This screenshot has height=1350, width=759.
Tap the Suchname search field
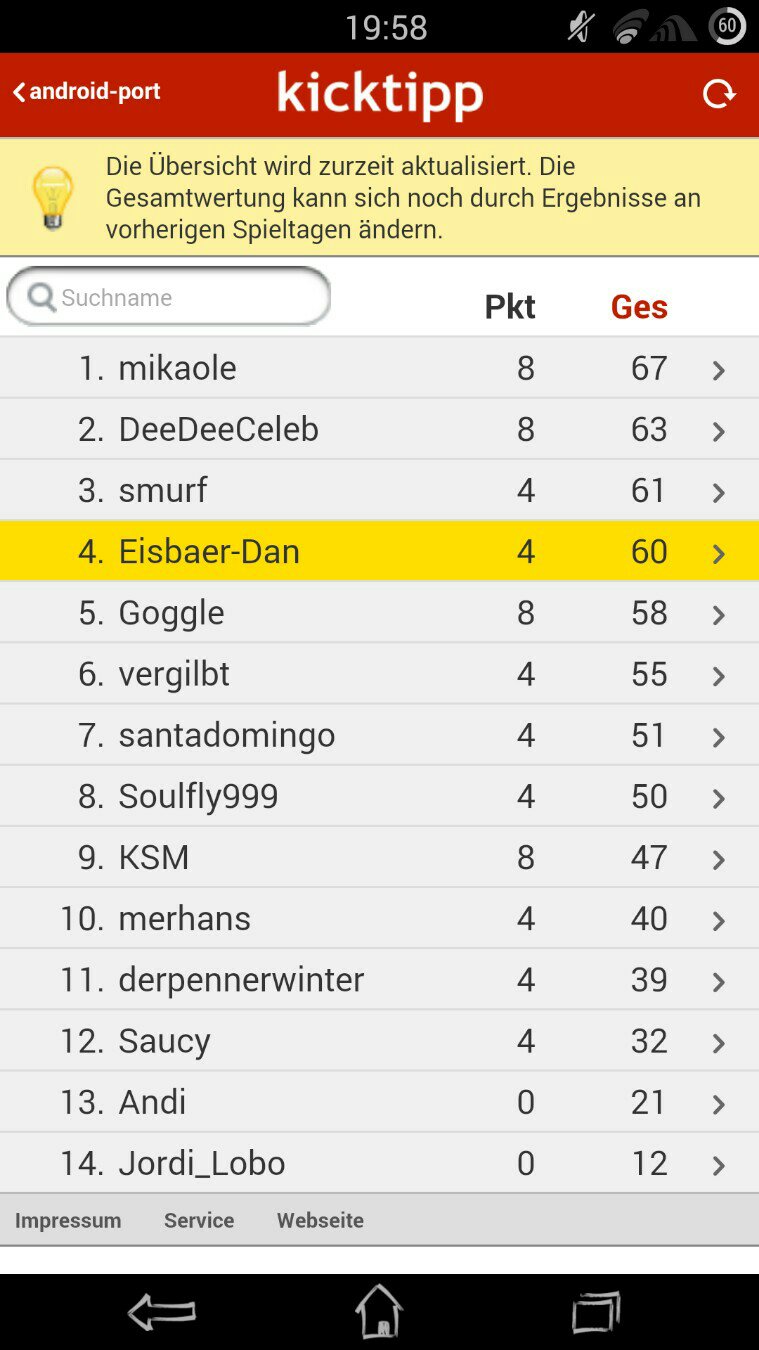pos(170,297)
